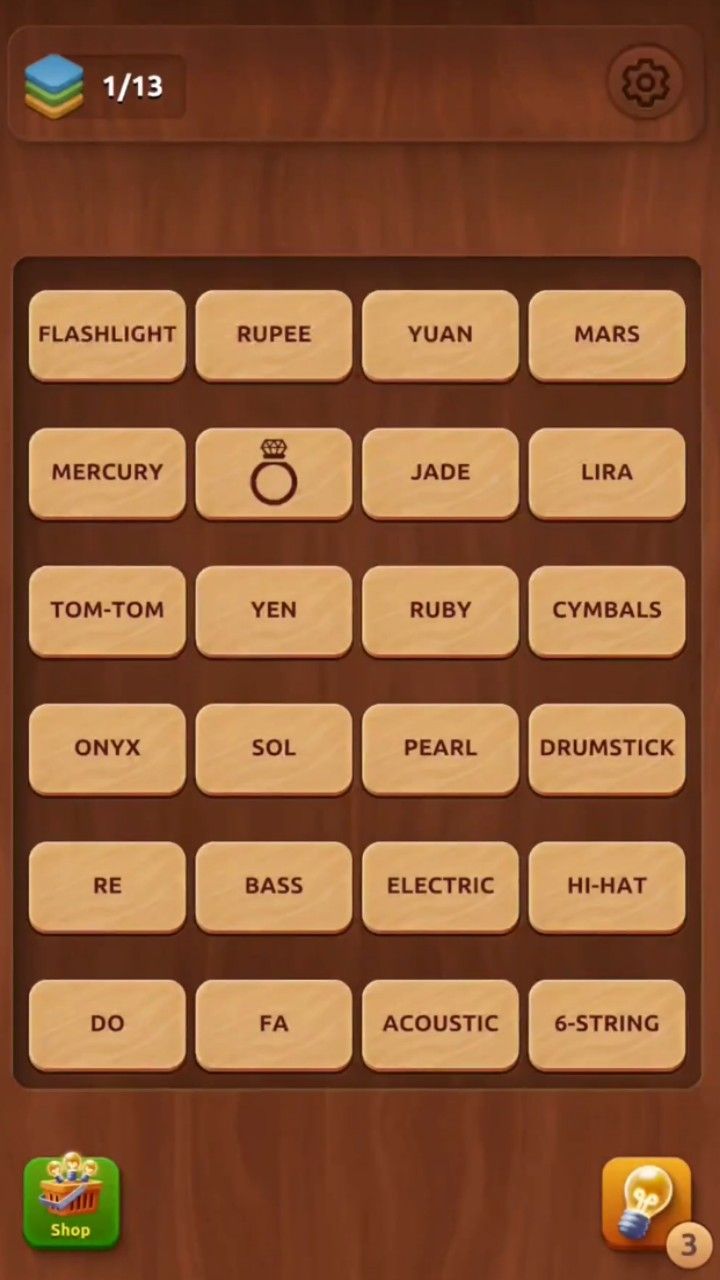The width and height of the screenshot is (720, 1280).
Task: Choose the 6-STRING tile
Action: (x=607, y=1024)
